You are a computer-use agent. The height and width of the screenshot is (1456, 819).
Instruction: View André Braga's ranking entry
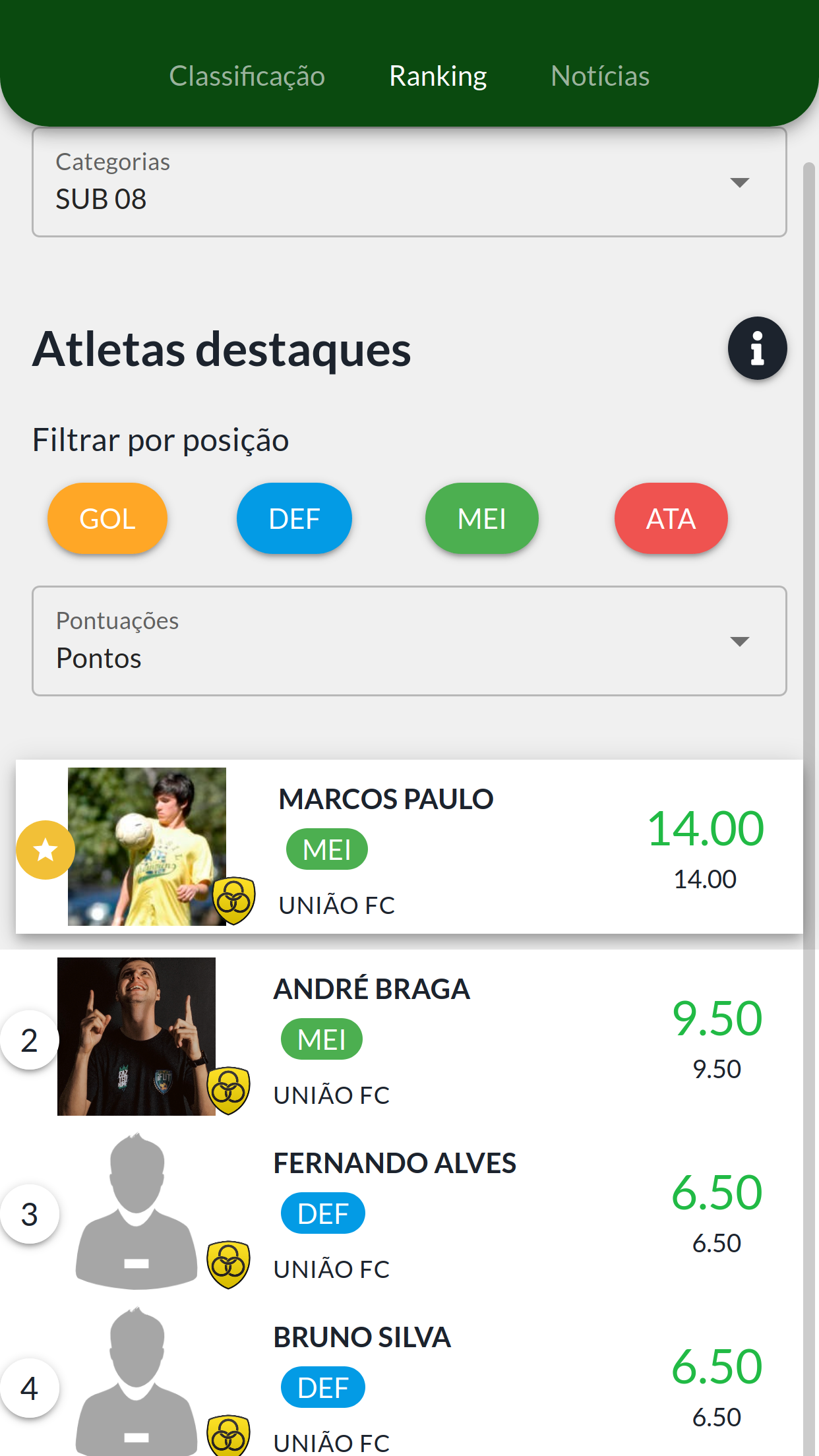[409, 1037]
